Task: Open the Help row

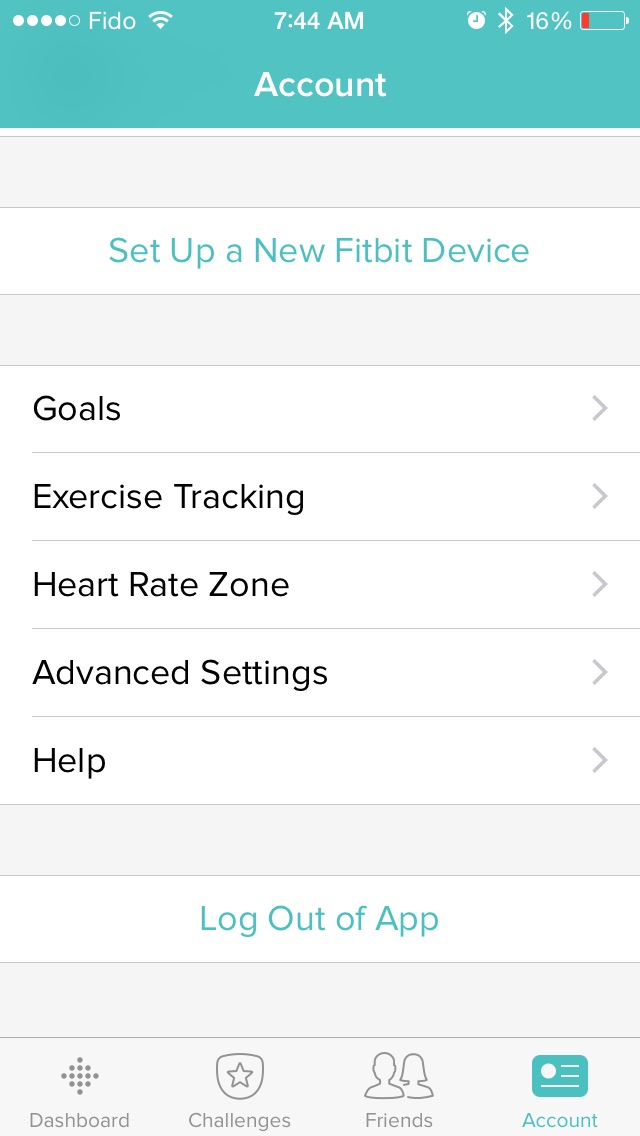Action: pos(320,761)
